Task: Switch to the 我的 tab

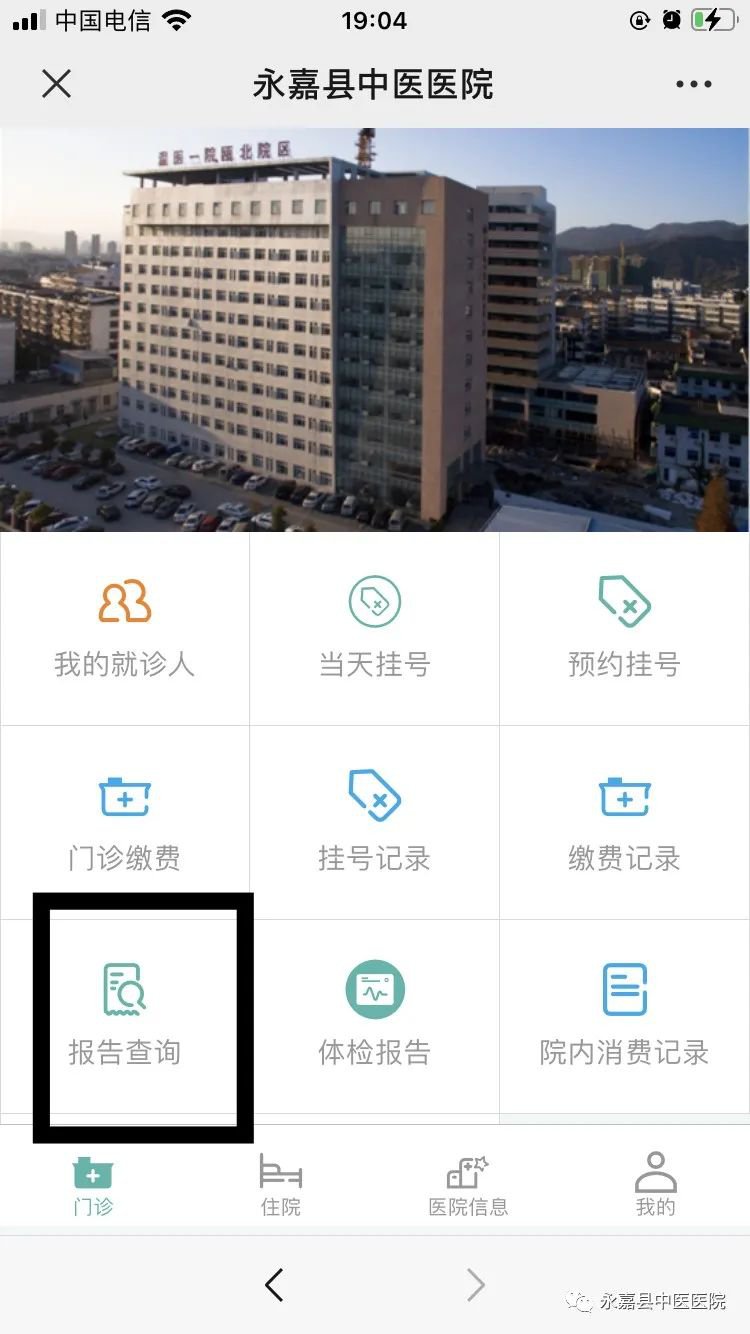Action: (655, 1186)
